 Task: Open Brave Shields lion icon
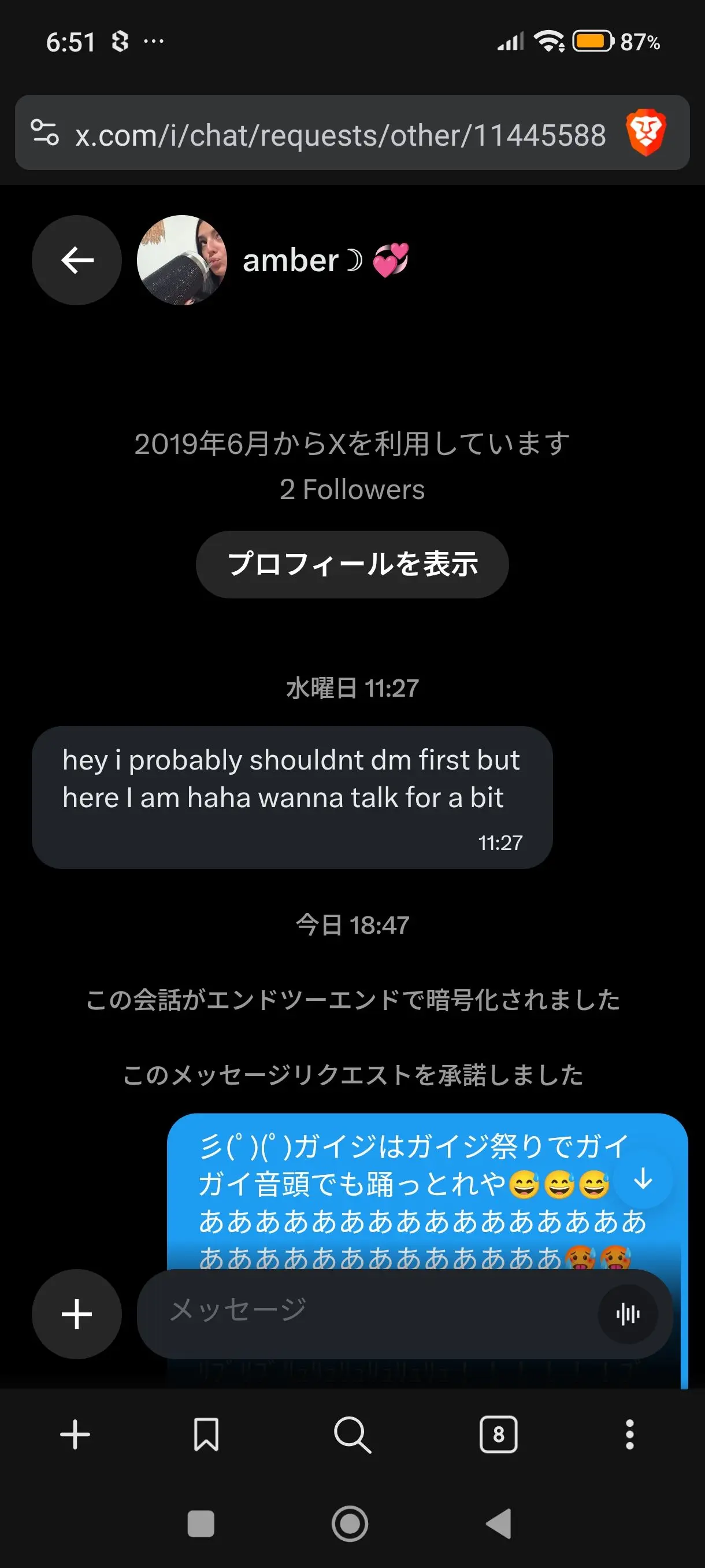646,133
